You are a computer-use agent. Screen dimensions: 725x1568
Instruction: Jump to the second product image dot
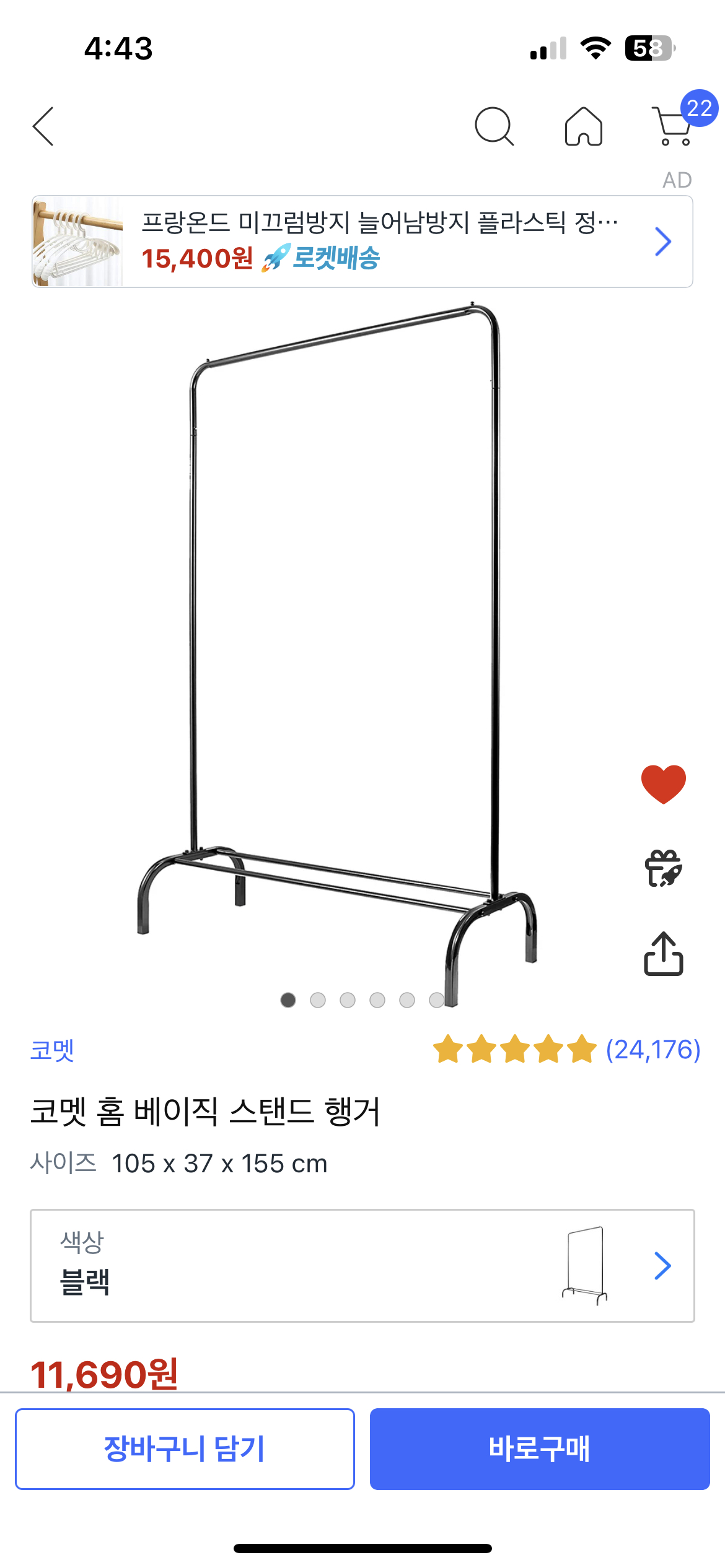(318, 1000)
